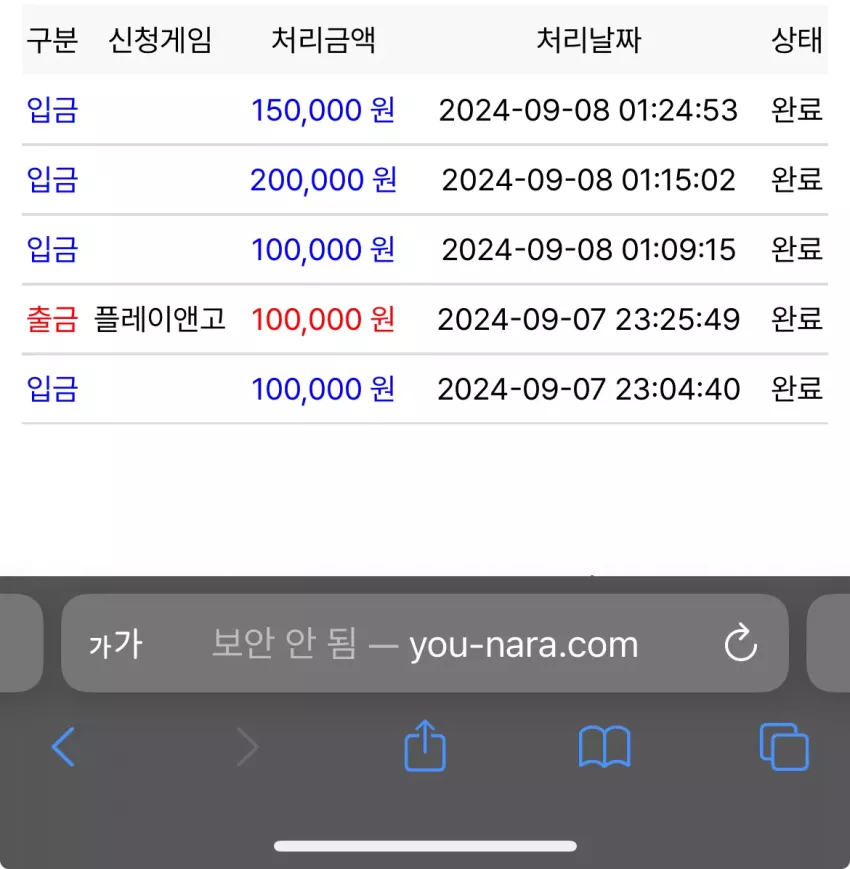Reload the page with the refresh icon
This screenshot has height=869, width=850.
coord(740,643)
